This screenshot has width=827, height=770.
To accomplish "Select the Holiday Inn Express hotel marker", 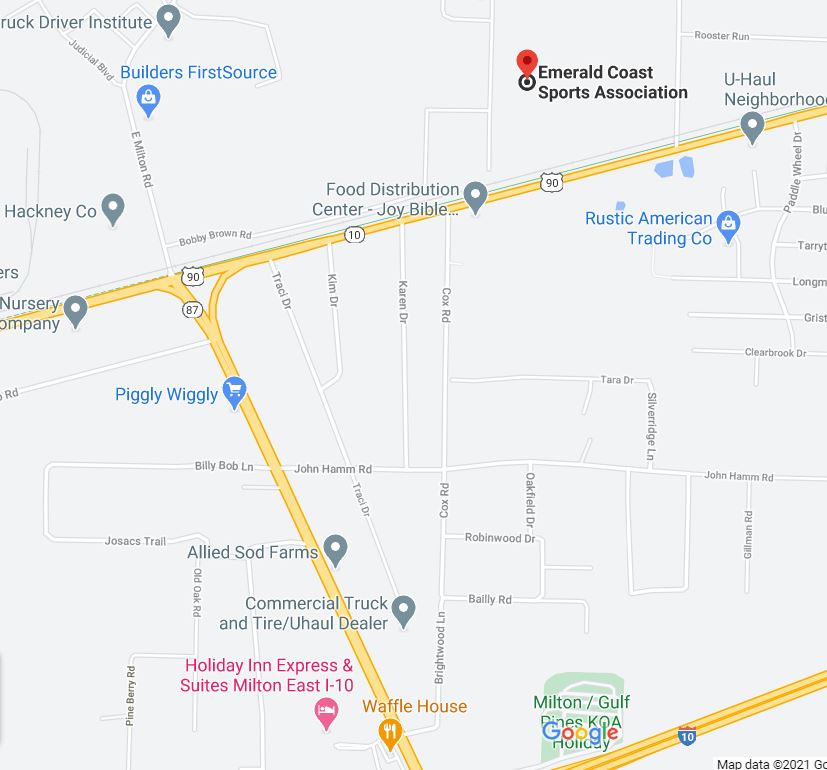I will click(326, 713).
